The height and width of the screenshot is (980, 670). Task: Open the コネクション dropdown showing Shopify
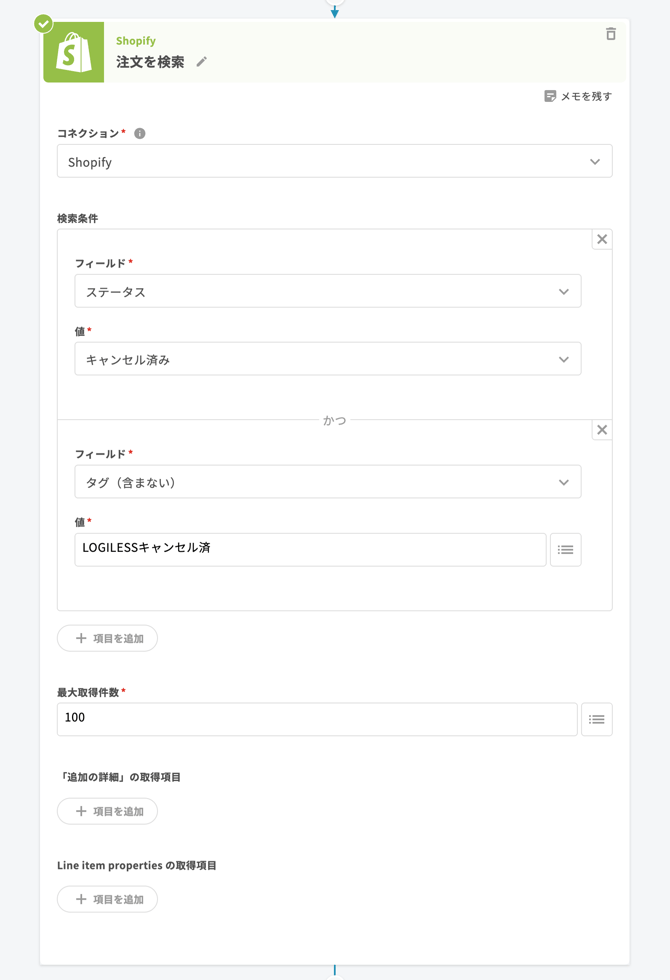(x=334, y=162)
